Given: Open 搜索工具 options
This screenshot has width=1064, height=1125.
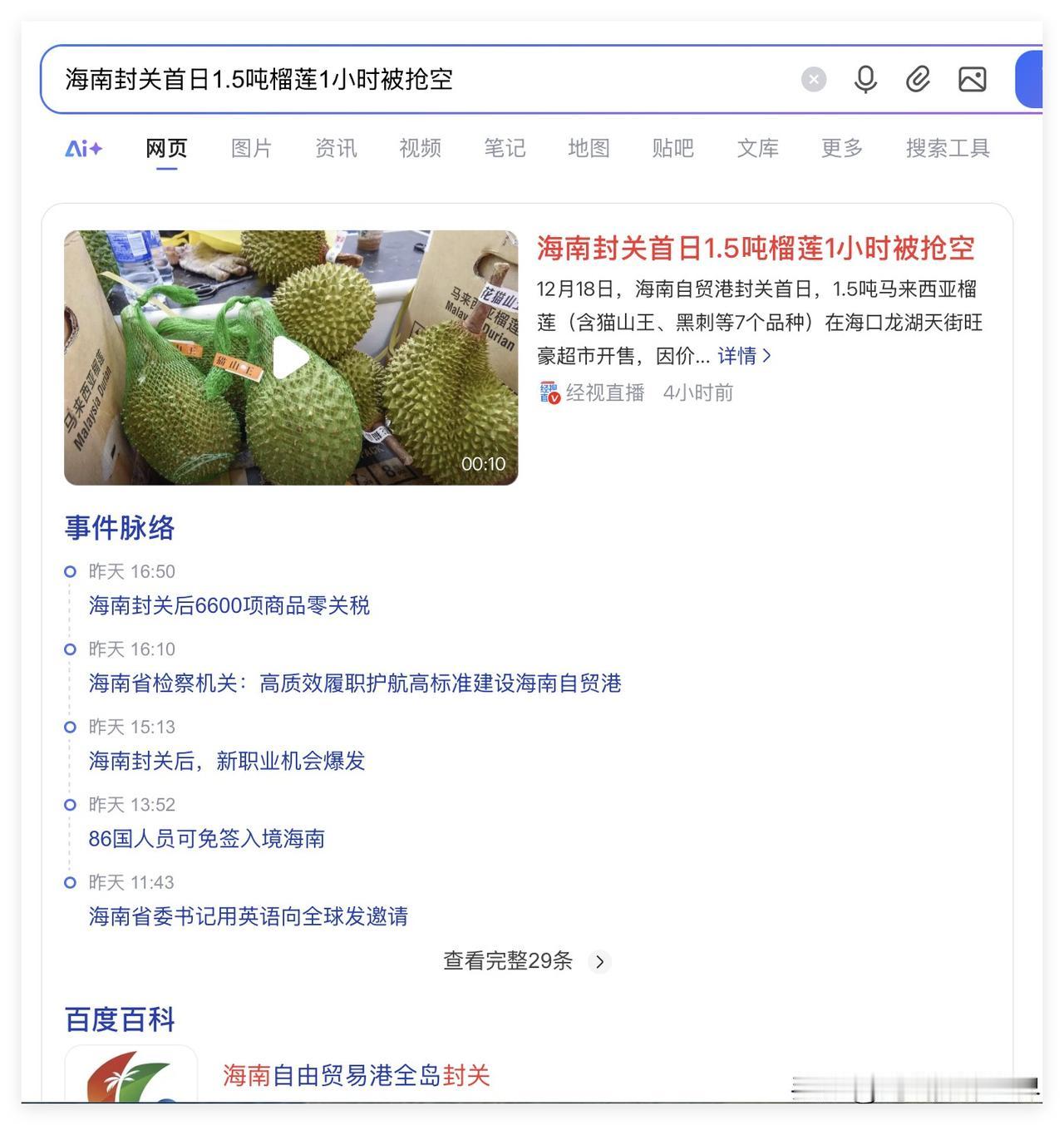Looking at the screenshot, I should click(x=948, y=148).
